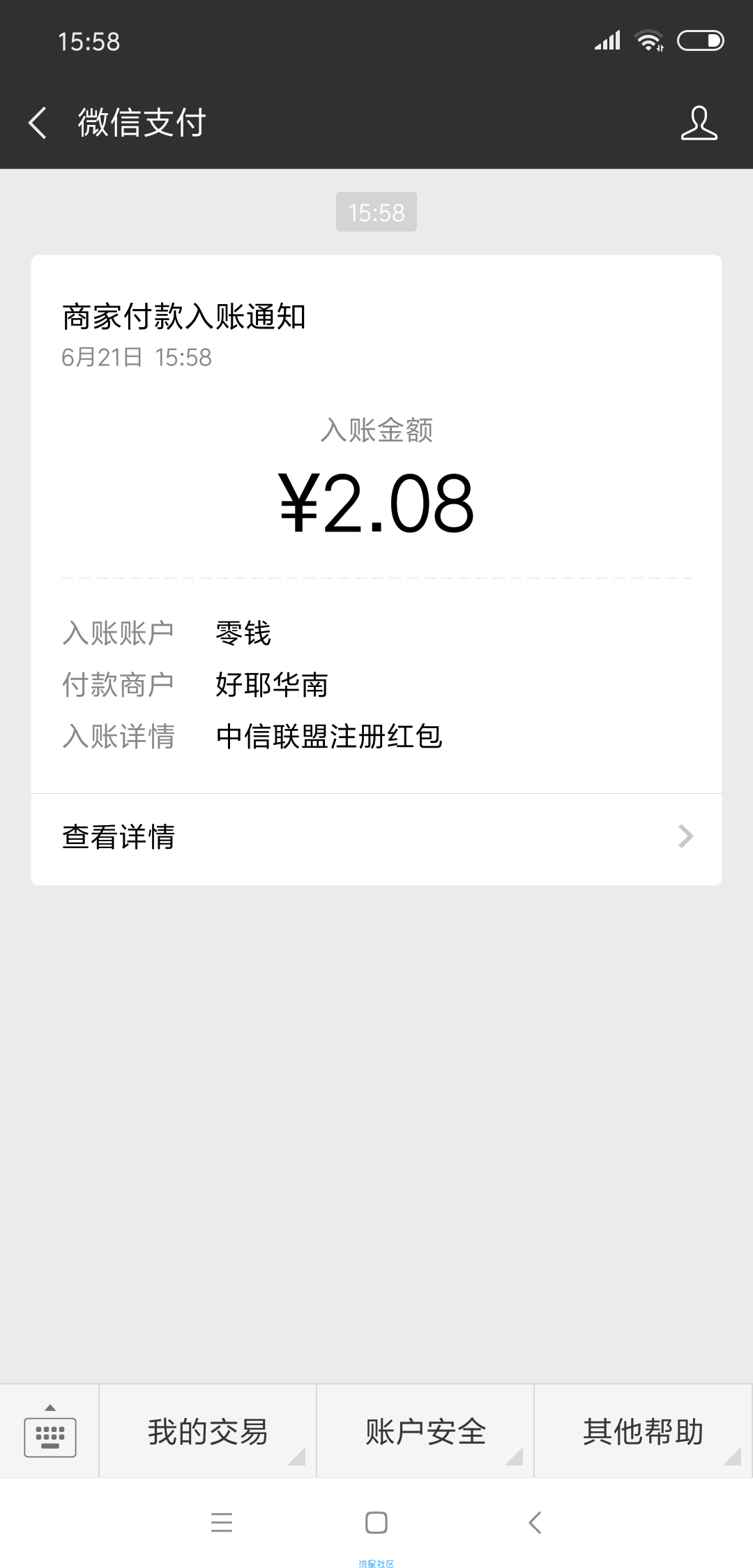Open 查看详情 for this payment

pyautogui.click(x=376, y=838)
